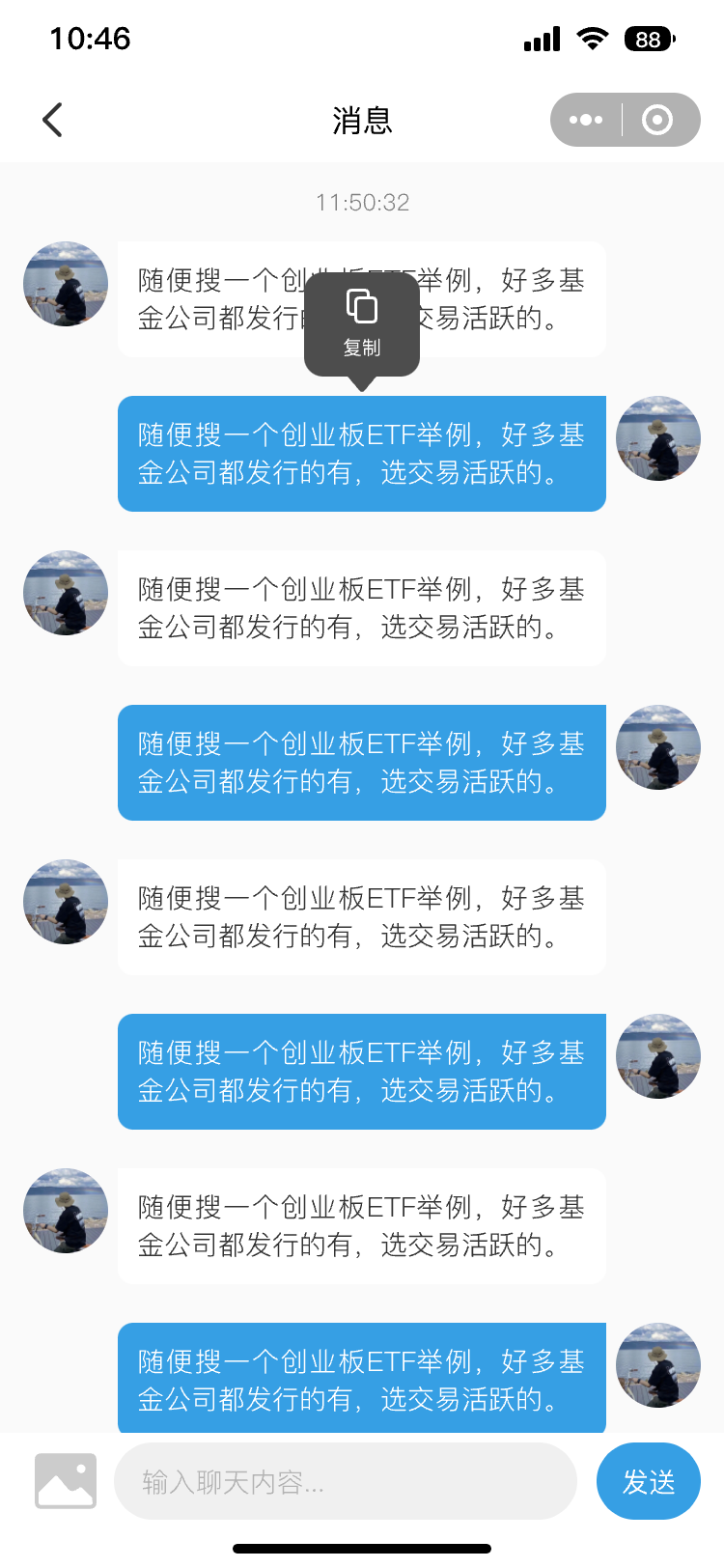Focus the 输入聊天内容 text field
This screenshot has width=724, height=1568.
click(x=345, y=1481)
